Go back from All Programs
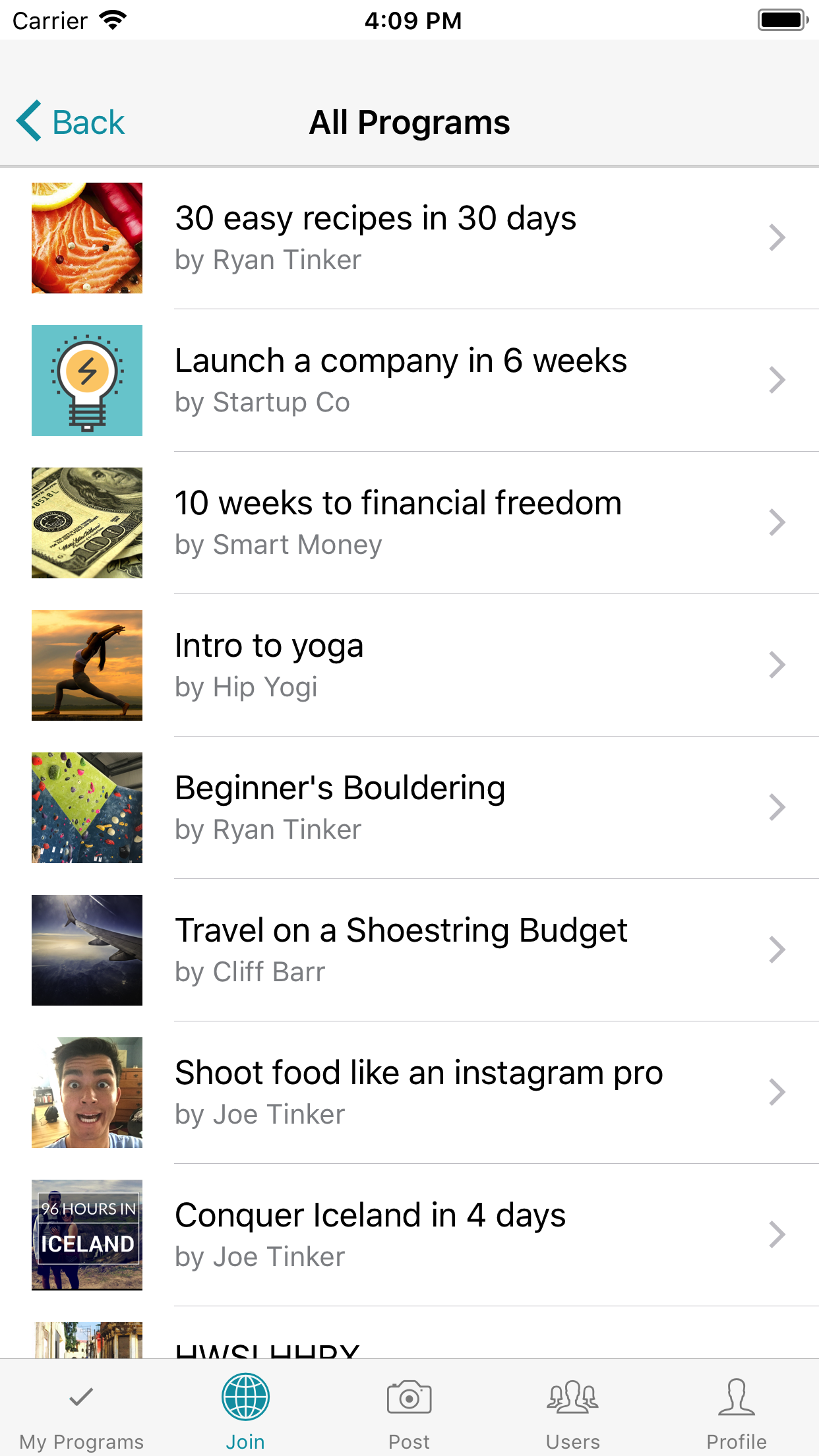Screen dimensions: 819x1456 [x=71, y=122]
